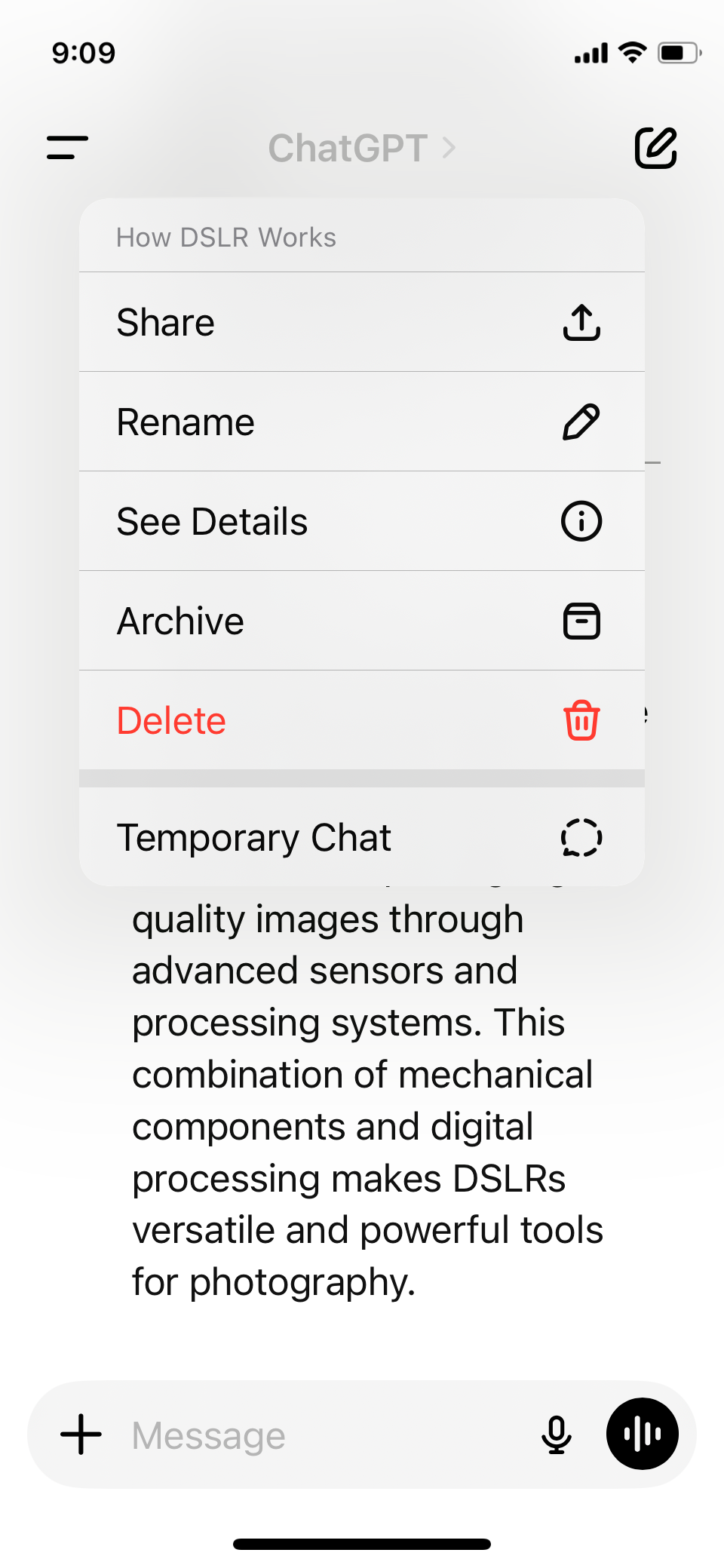Archive the How DSLR Works chat
Viewport: 724px width, 1568px height.
[362, 621]
